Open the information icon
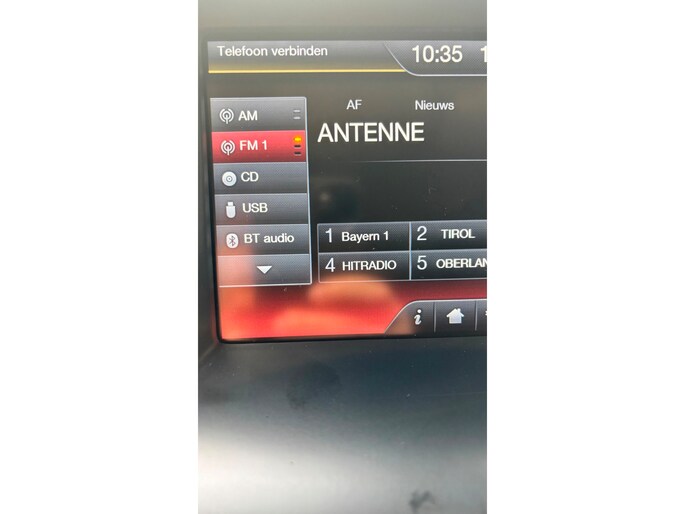The image size is (685, 514). (x=417, y=317)
